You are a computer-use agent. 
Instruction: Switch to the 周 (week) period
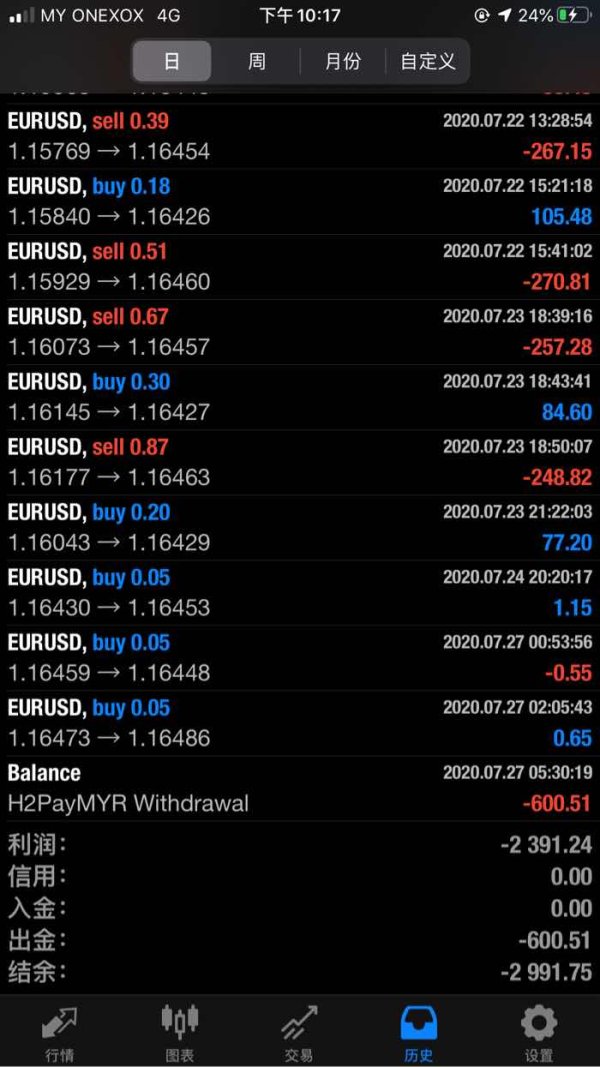257,61
